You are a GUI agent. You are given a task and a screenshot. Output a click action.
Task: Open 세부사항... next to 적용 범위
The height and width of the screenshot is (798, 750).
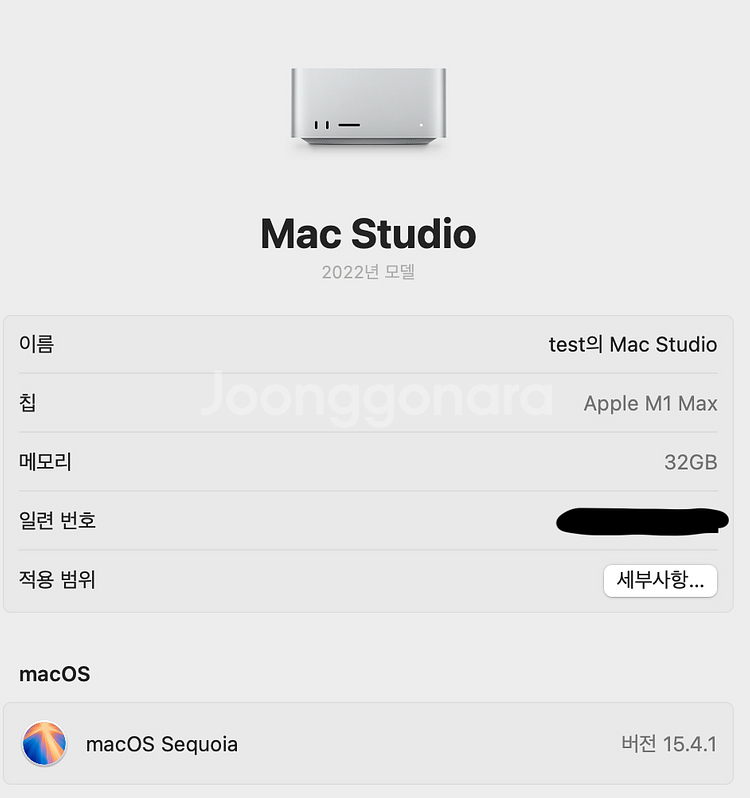point(660,580)
